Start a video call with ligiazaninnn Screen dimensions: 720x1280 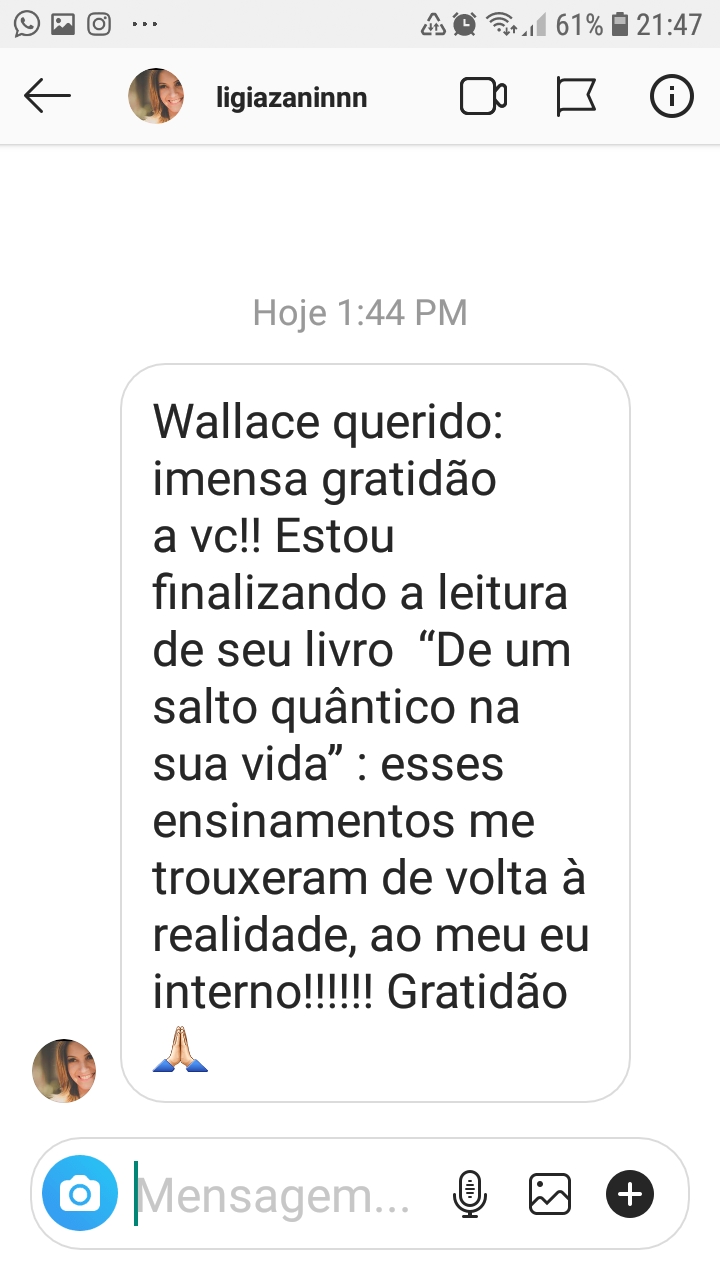[x=483, y=97]
